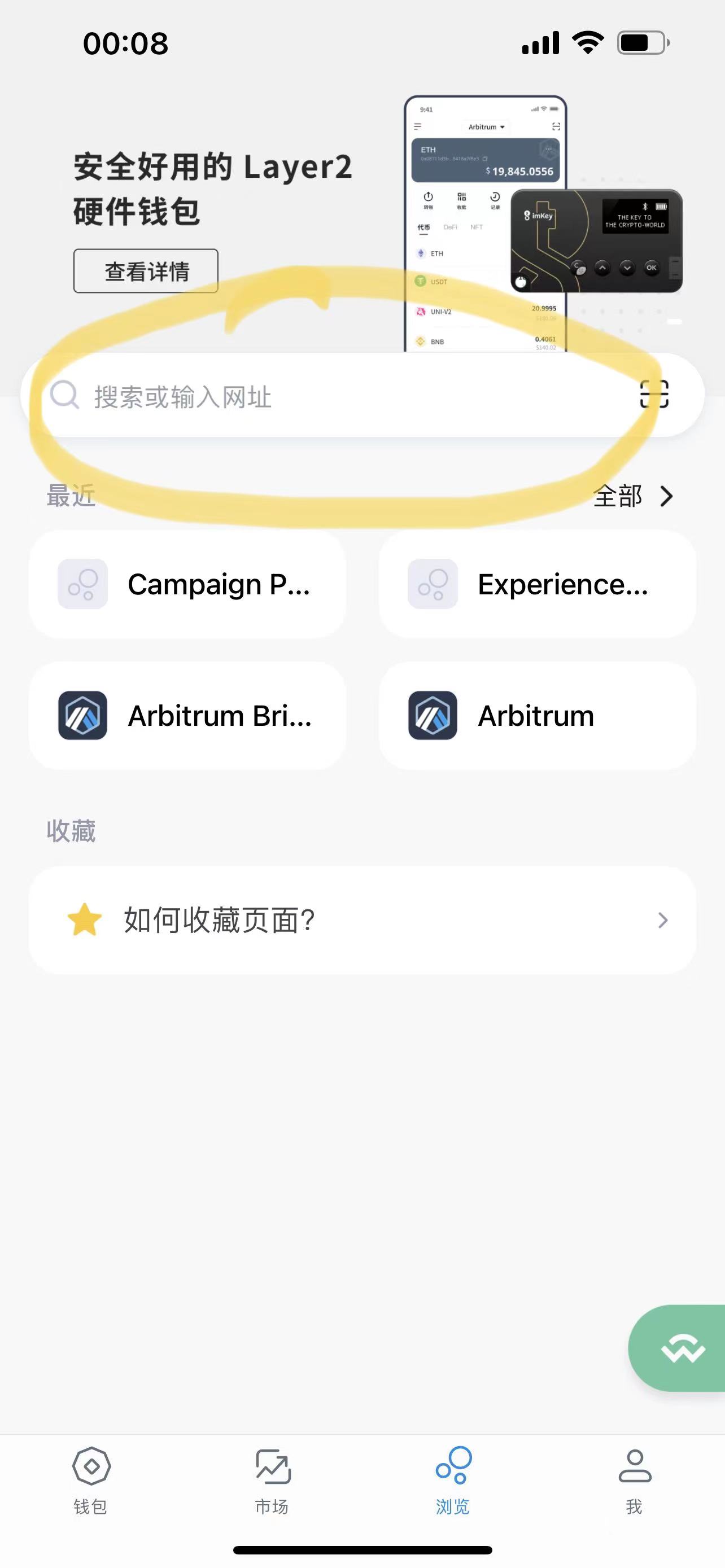Screen dimensions: 725x1568
Task: Open the Campaign P... recent card
Action: coord(187,584)
